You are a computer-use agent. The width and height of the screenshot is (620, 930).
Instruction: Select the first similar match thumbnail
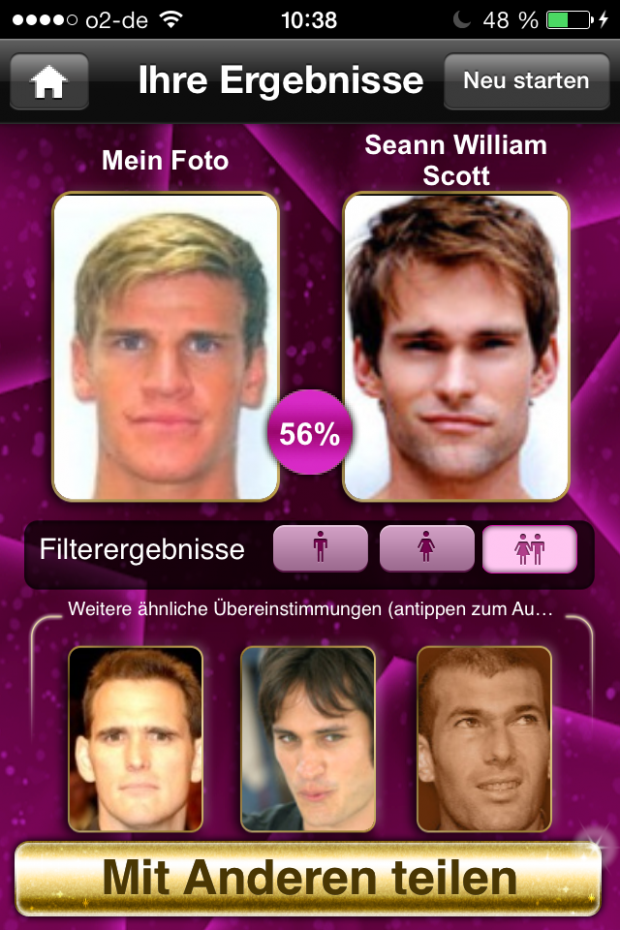135,738
